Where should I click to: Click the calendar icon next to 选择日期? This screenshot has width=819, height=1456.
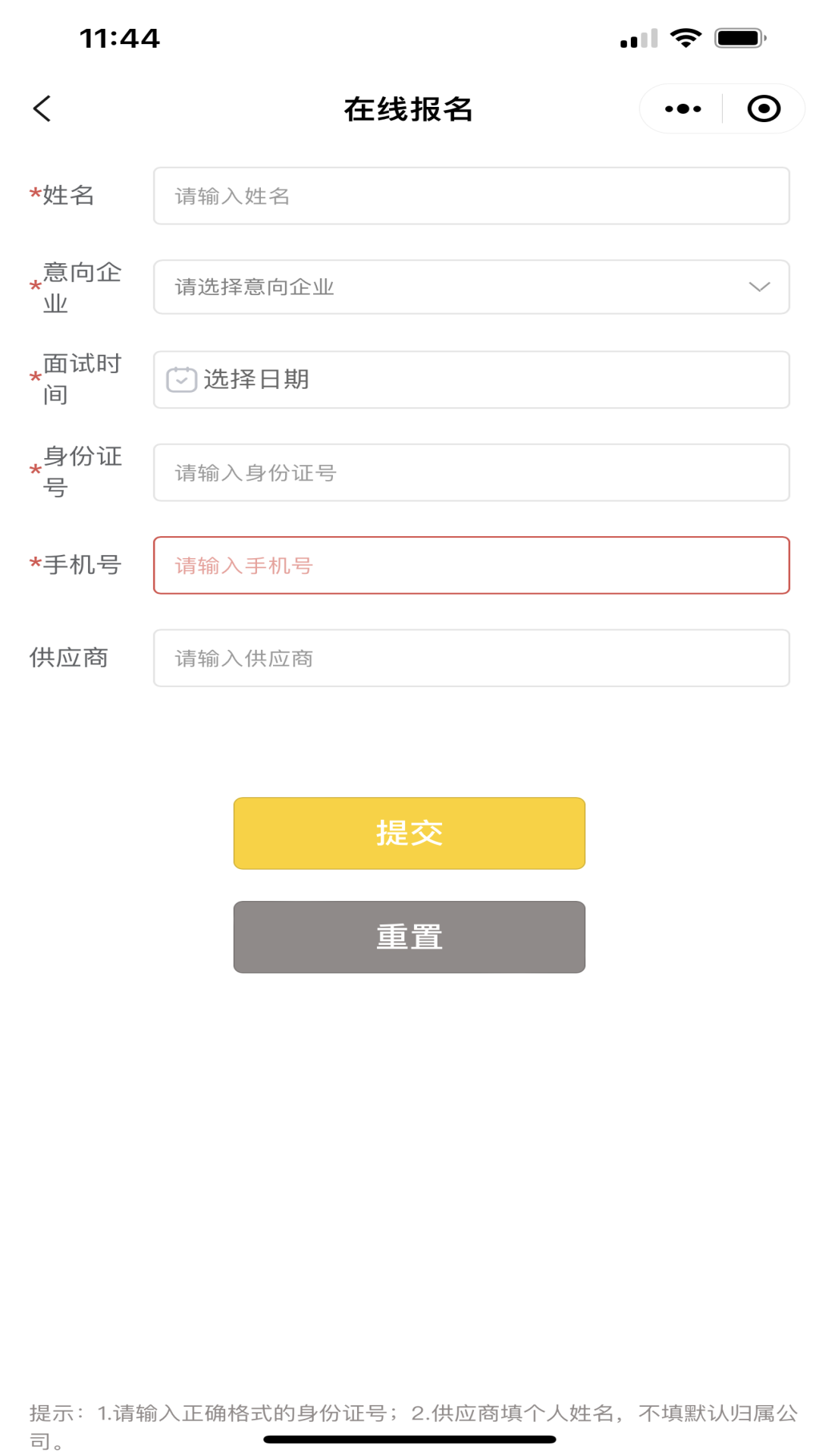point(182,379)
